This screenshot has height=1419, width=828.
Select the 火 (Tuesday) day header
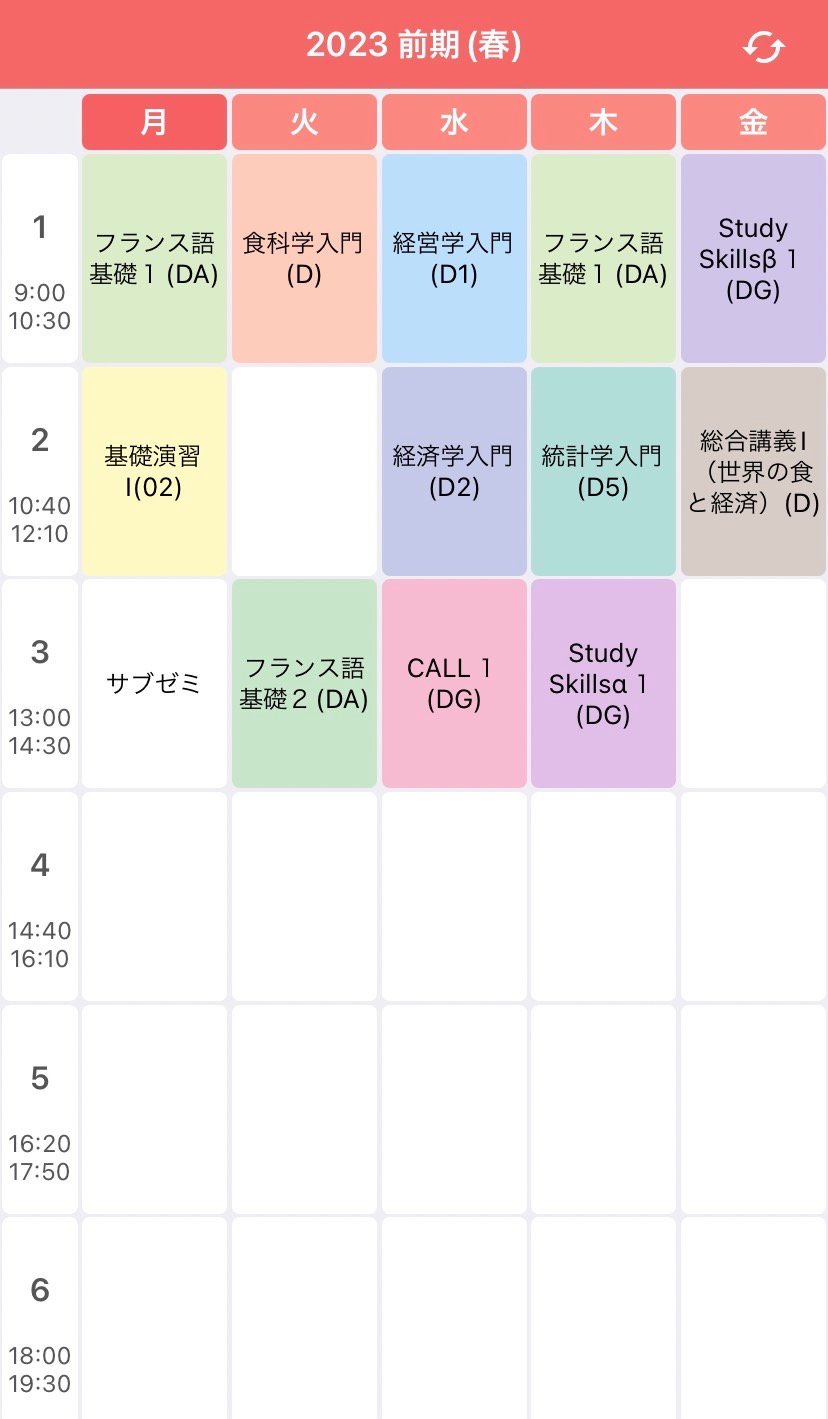point(304,122)
